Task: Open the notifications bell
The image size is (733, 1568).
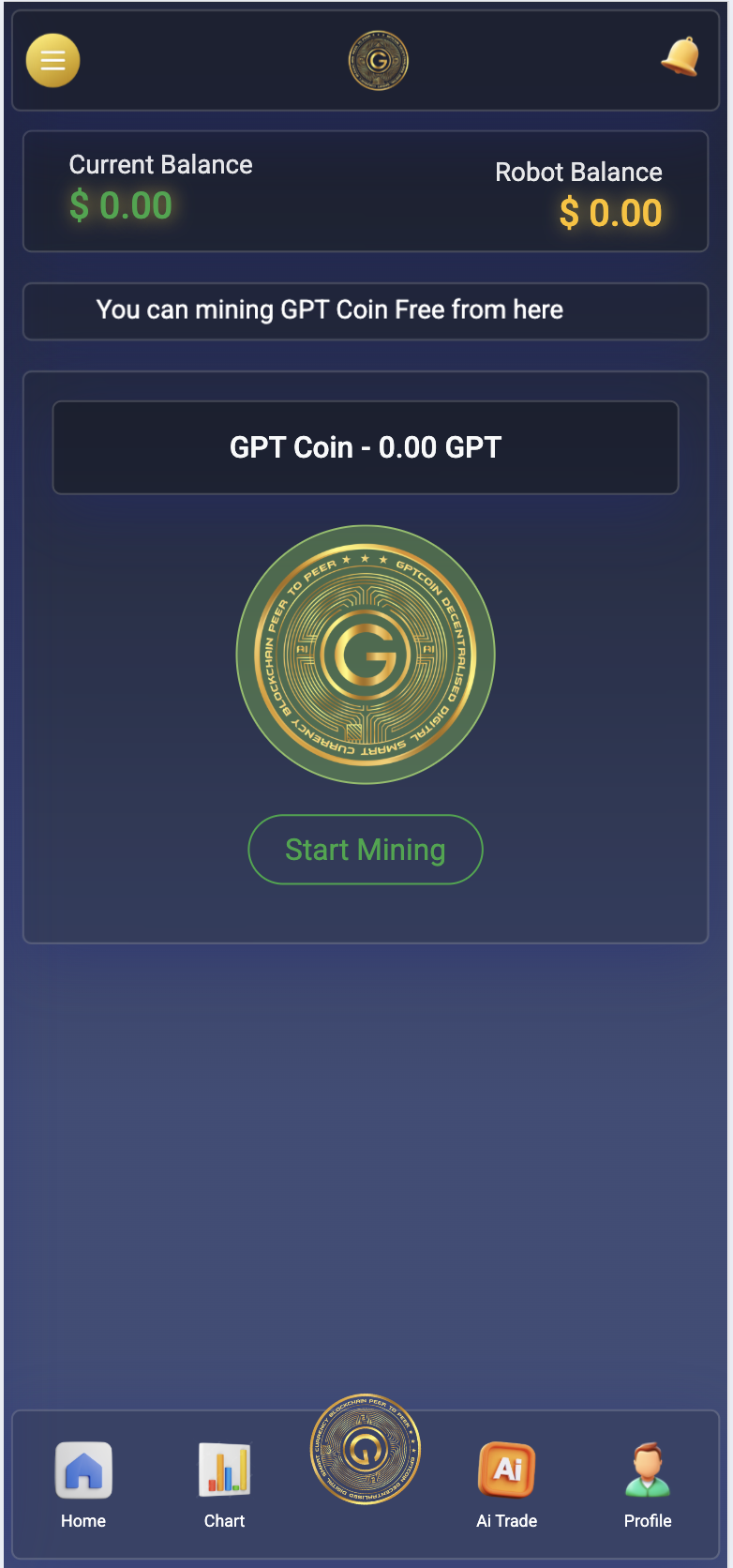Action: 681,58
